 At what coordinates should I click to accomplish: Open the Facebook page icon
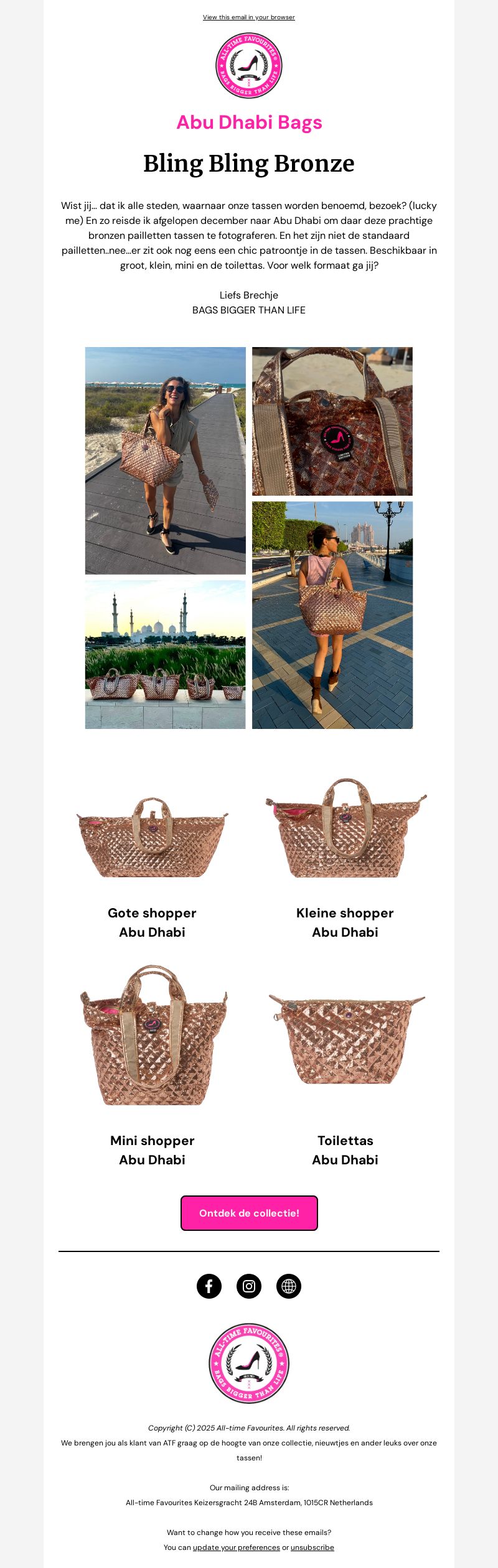pyautogui.click(x=209, y=1286)
